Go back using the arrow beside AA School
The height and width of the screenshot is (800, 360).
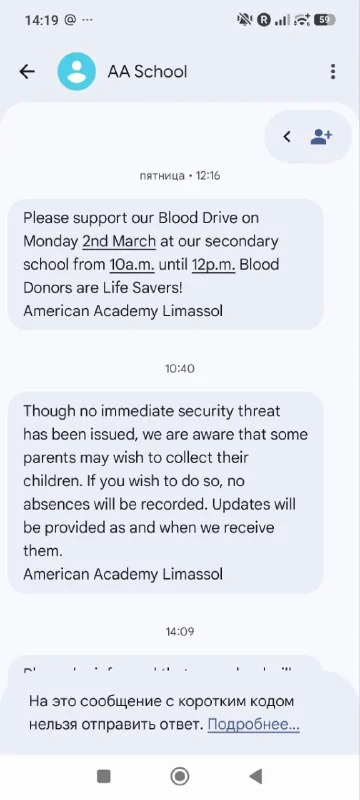point(27,71)
